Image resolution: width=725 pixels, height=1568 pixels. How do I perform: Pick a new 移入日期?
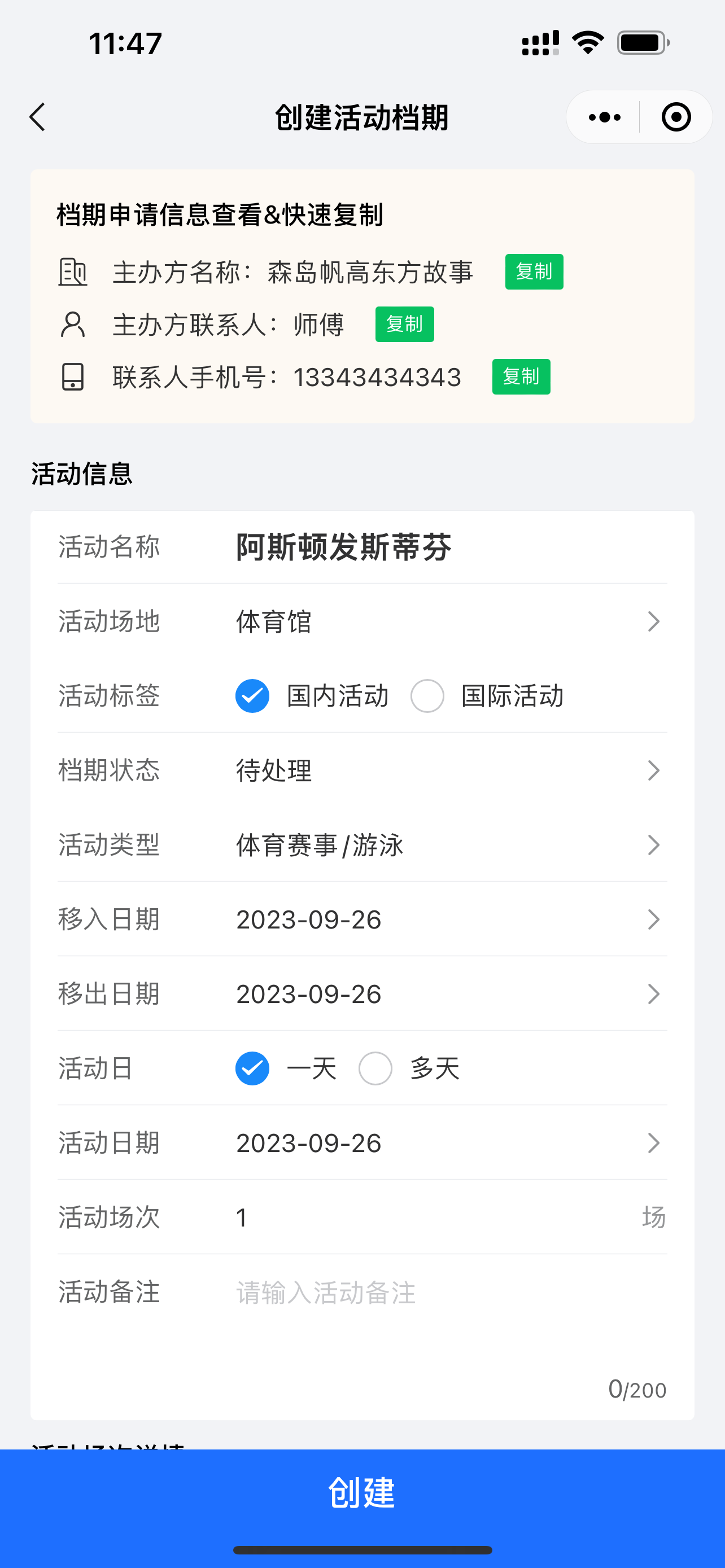point(362,919)
